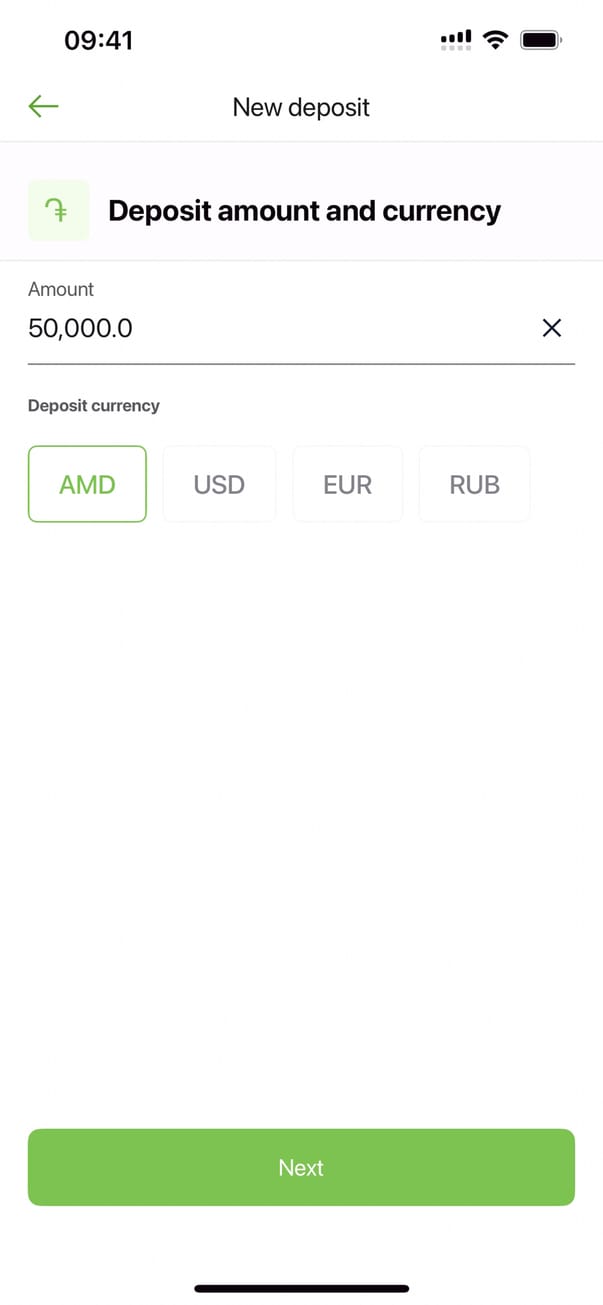The width and height of the screenshot is (603, 1305).
Task: Edit the deposit amount field
Action: [270, 328]
